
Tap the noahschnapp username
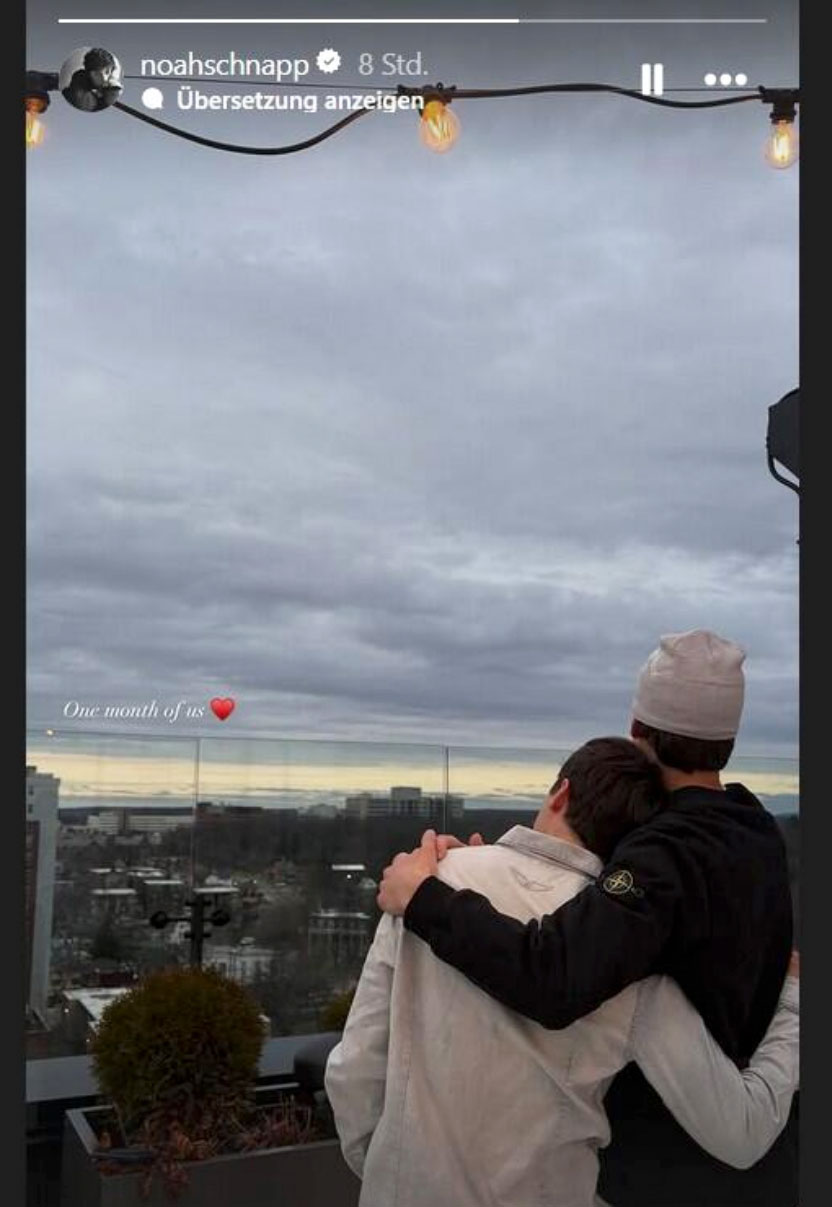tap(224, 65)
